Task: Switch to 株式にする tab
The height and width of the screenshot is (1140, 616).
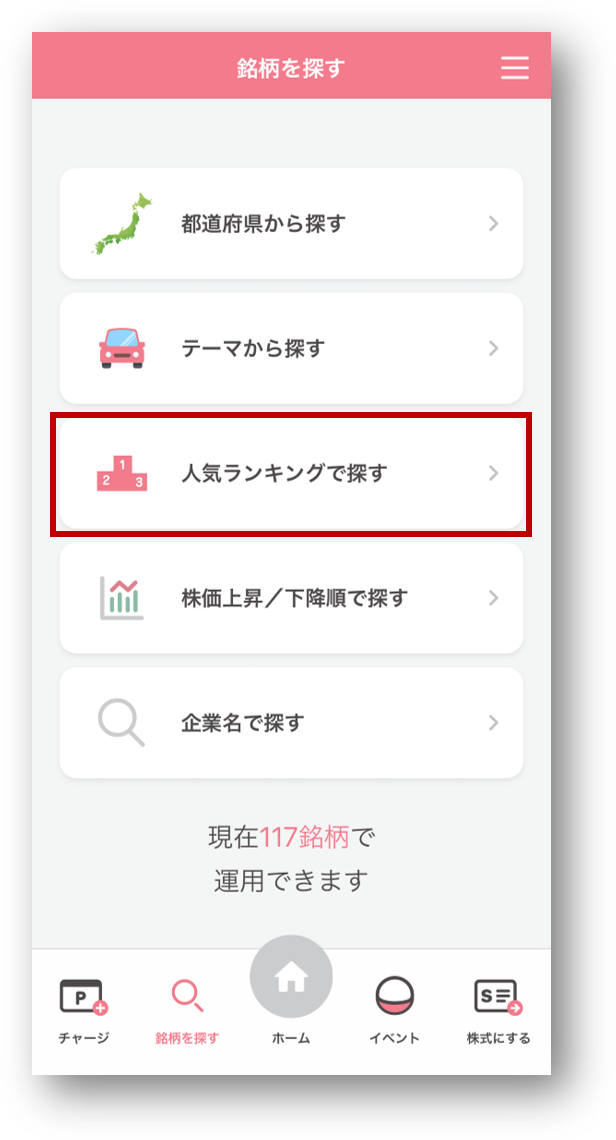Action: pyautogui.click(x=498, y=1010)
